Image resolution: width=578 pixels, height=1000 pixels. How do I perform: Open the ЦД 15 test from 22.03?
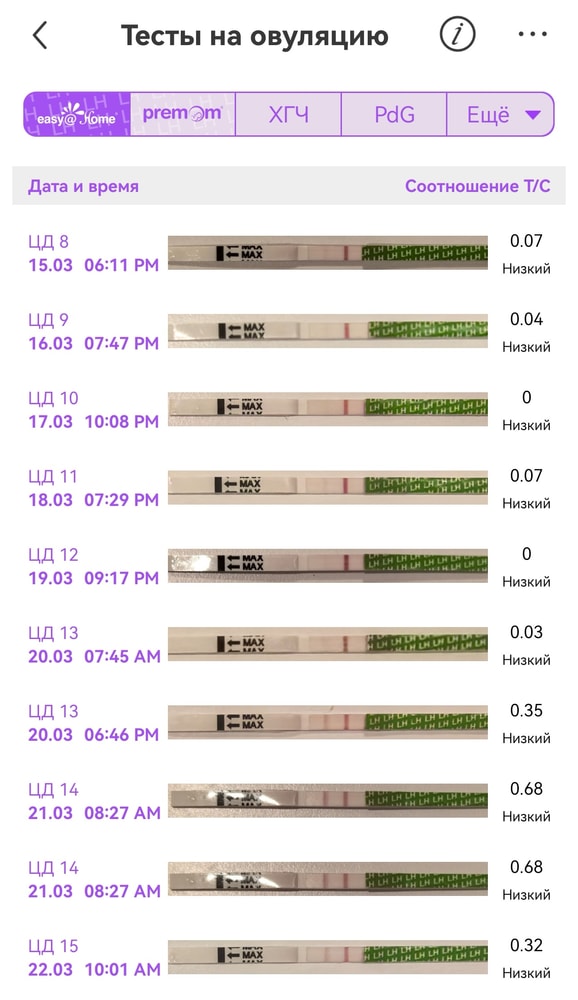(289, 958)
